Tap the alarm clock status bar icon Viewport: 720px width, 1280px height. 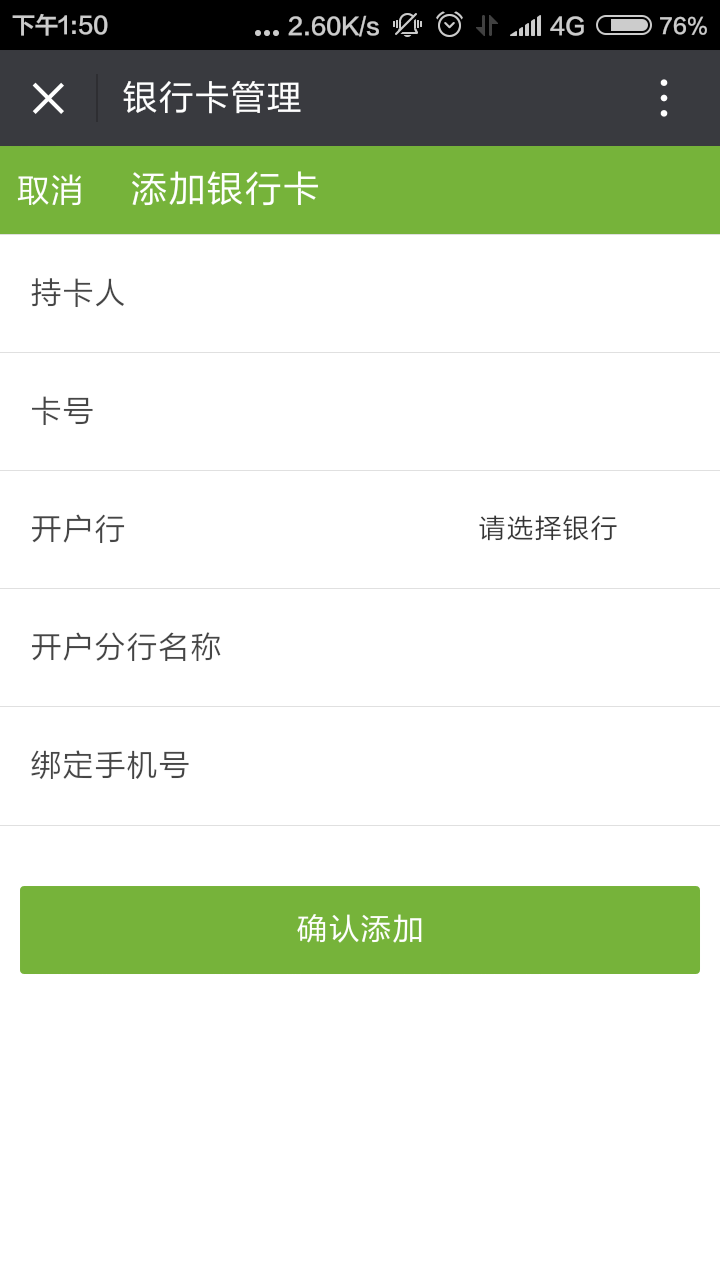tap(448, 25)
